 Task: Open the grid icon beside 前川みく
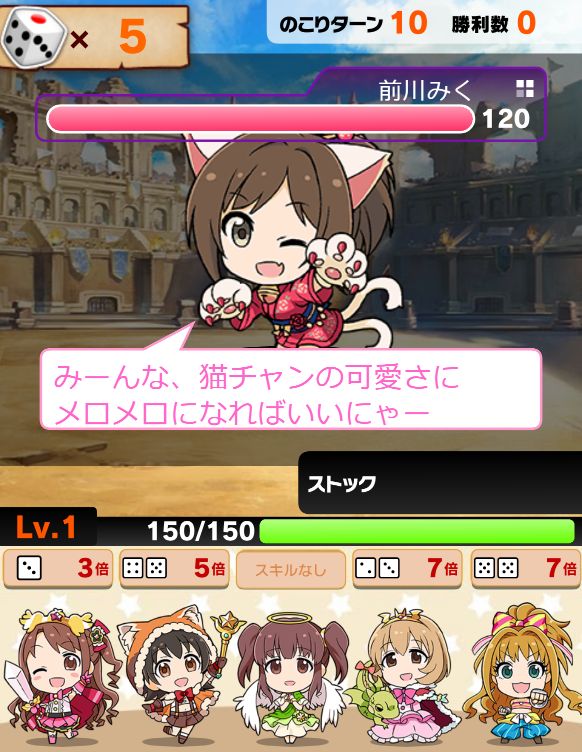tap(524, 89)
